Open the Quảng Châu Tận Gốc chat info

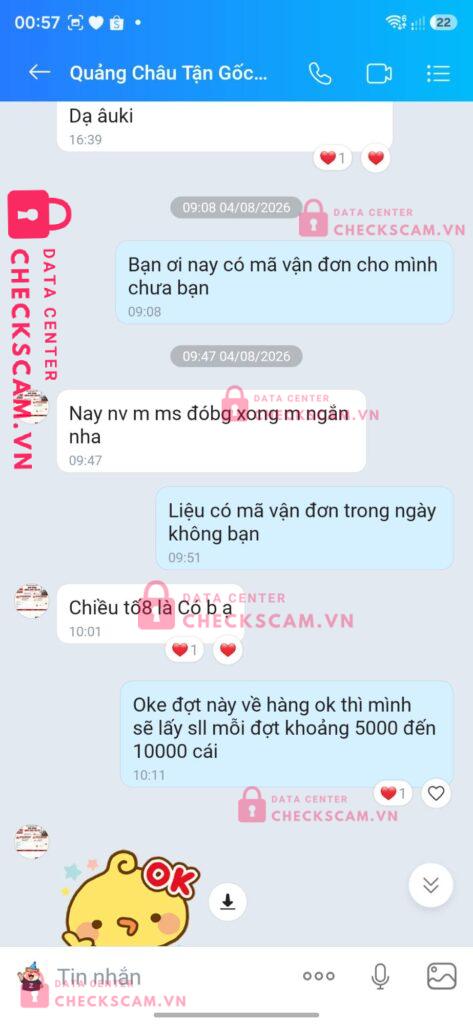(x=169, y=73)
